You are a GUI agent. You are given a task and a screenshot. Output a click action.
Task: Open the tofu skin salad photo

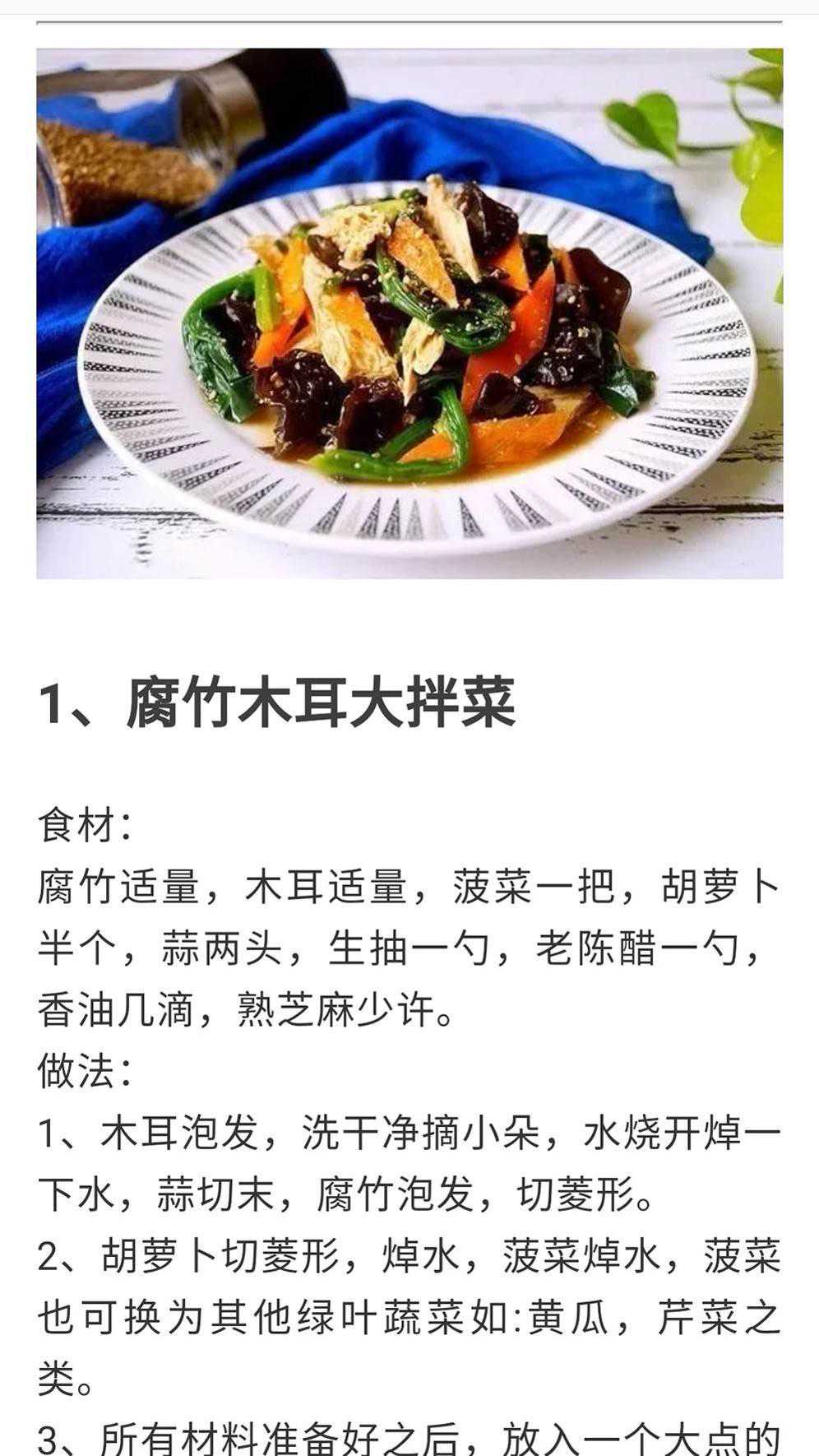[x=409, y=313]
